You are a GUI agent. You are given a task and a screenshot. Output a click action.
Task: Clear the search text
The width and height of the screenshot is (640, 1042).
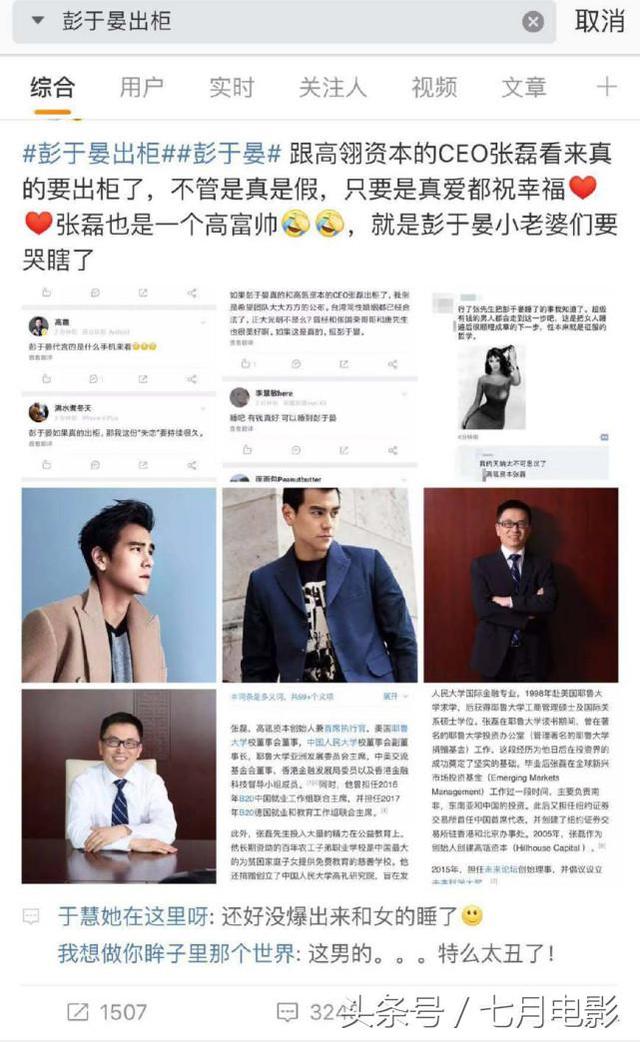tap(534, 22)
